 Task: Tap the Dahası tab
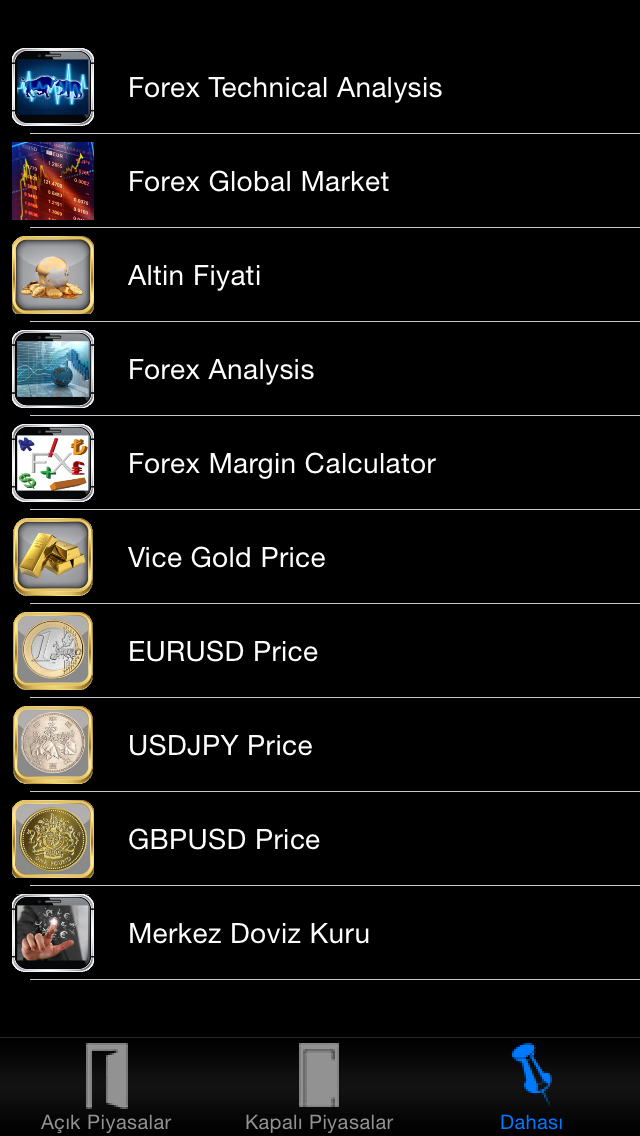pos(532,1087)
